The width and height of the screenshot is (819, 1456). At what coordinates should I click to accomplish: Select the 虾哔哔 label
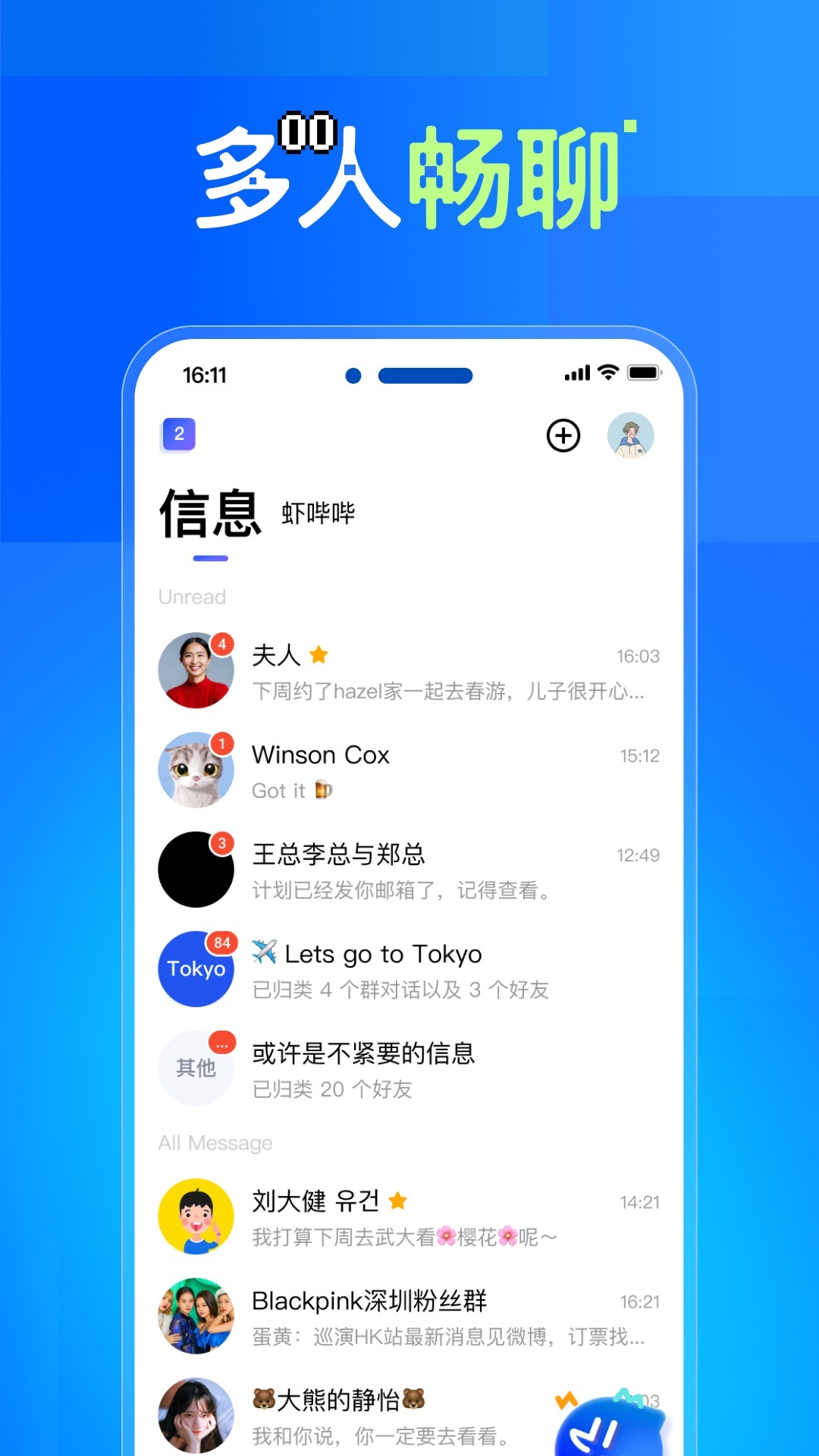[x=318, y=512]
